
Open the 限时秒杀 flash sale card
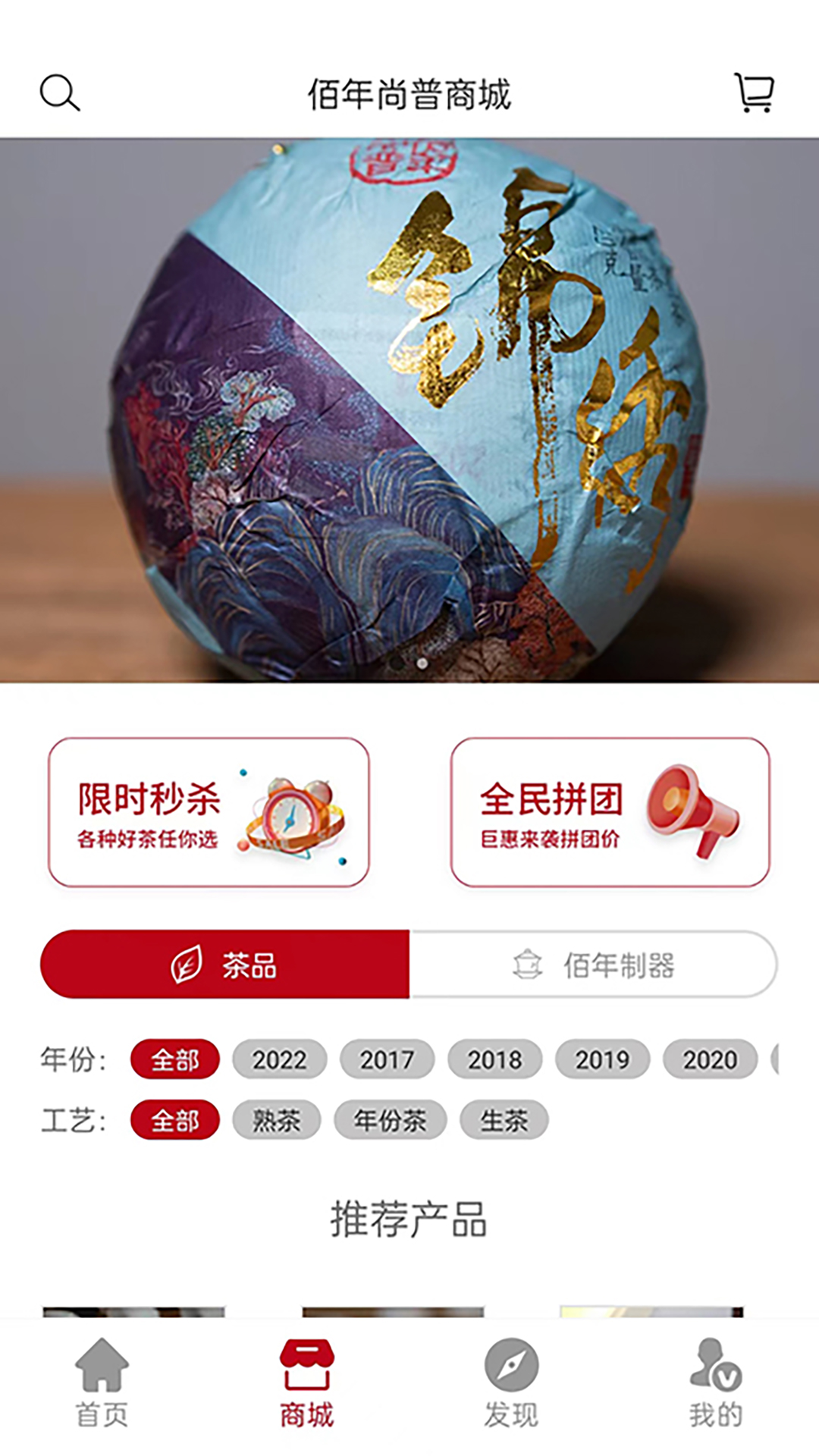[x=209, y=812]
